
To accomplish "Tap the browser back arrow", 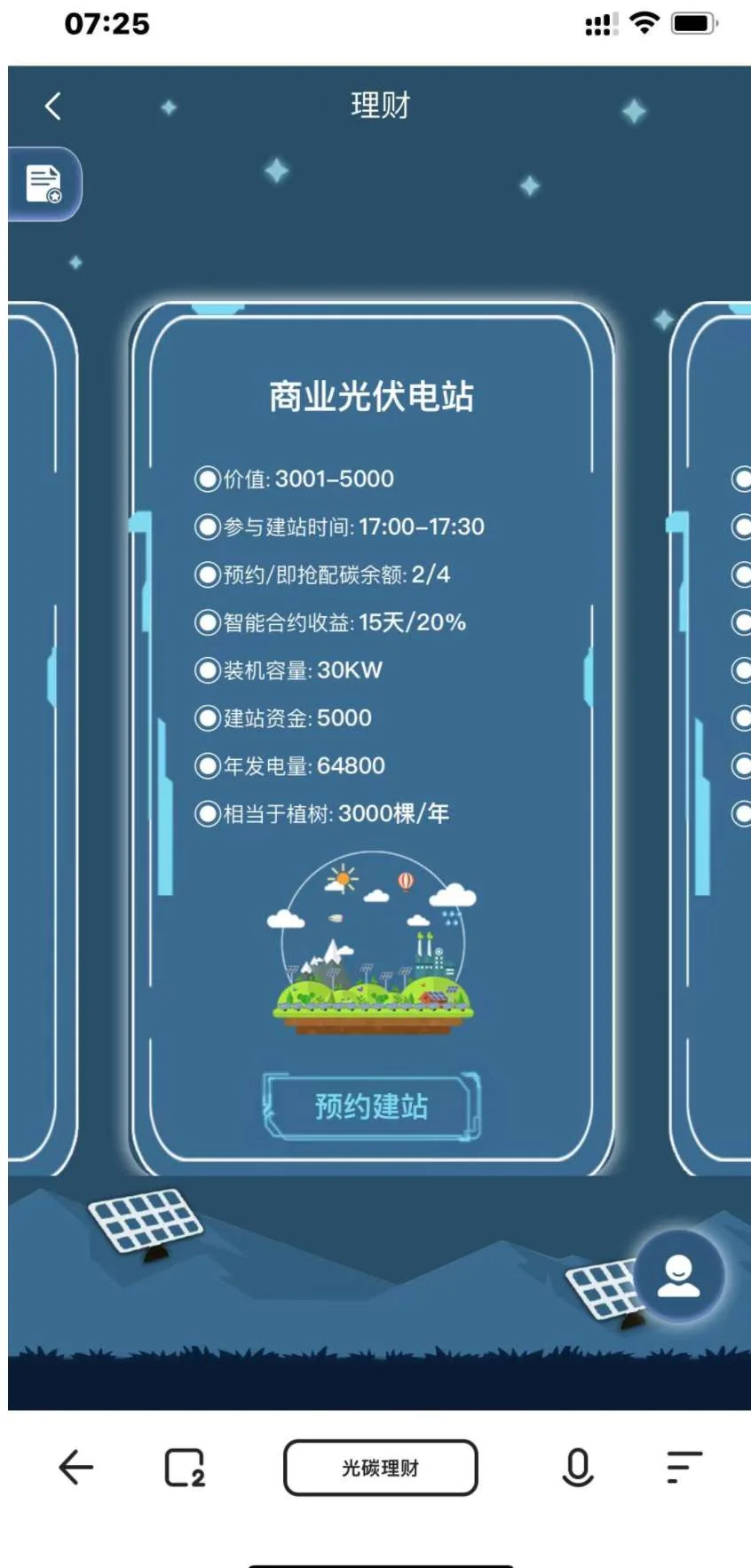I will [76, 1467].
